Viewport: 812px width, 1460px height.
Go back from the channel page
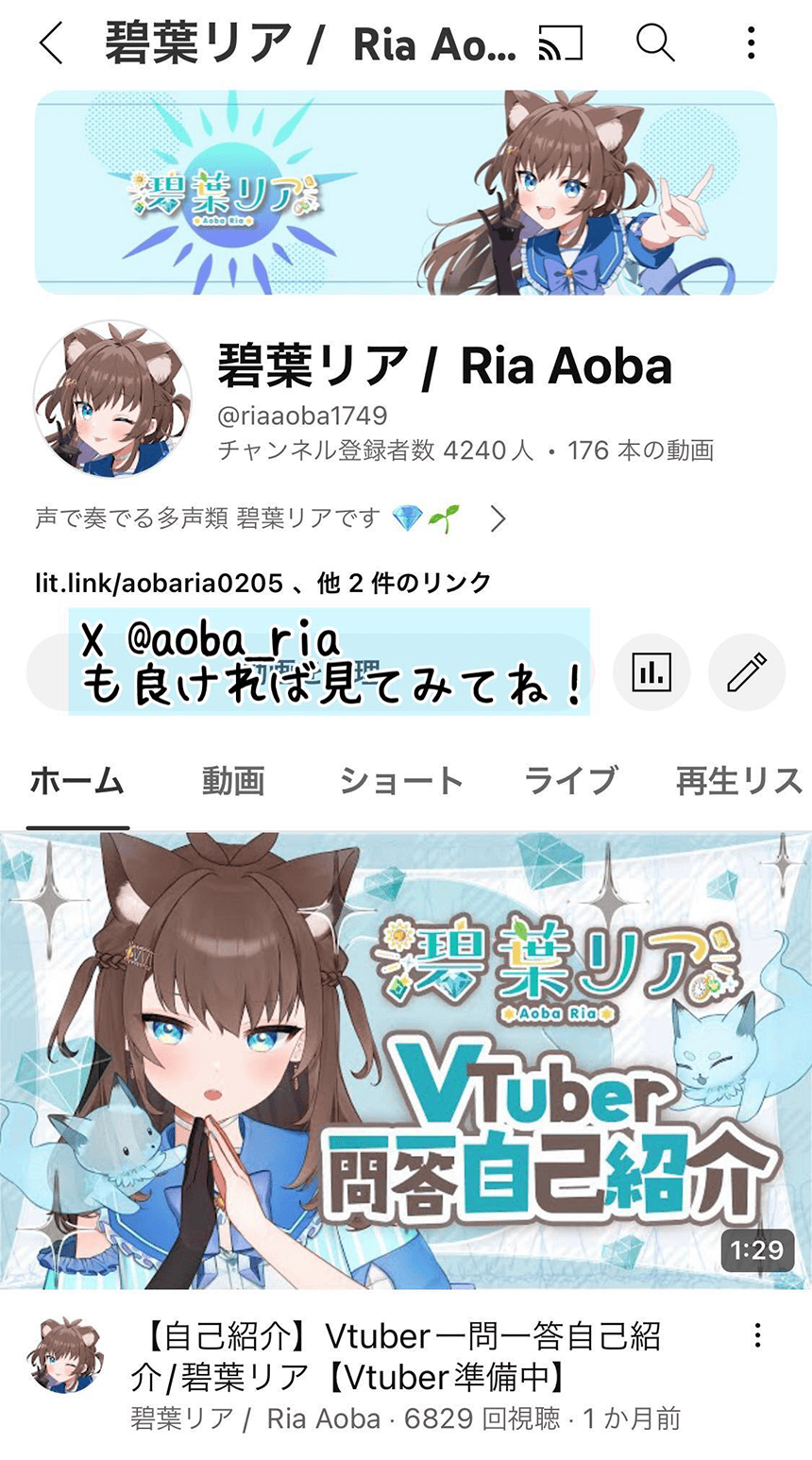[x=51, y=43]
